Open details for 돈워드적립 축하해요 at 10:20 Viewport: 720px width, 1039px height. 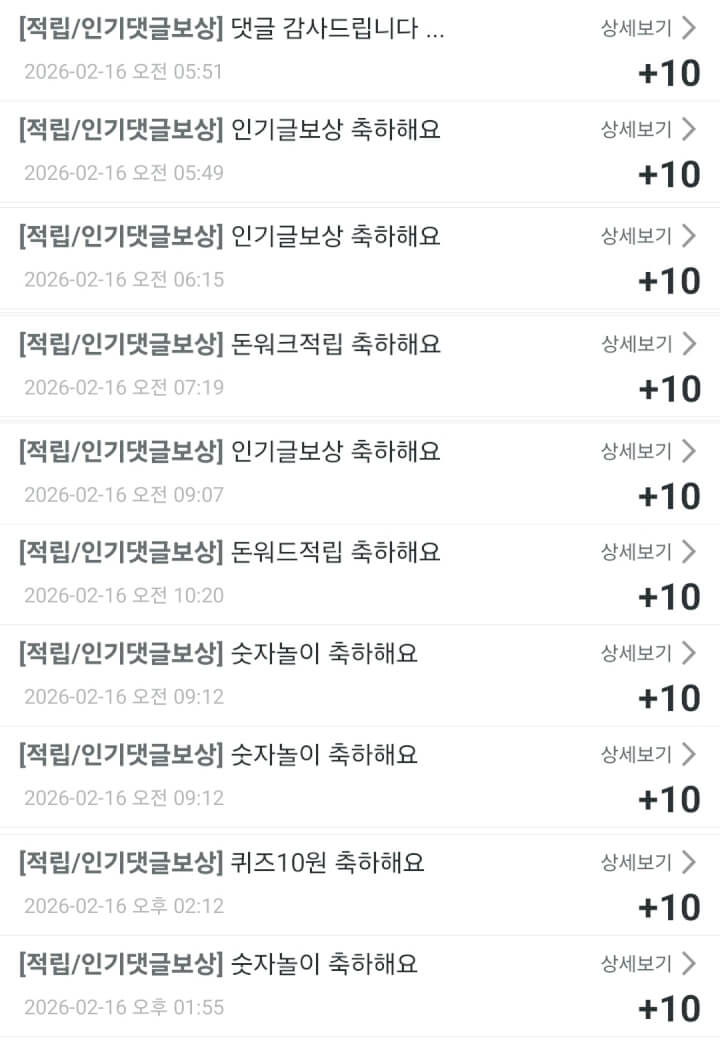(648, 552)
